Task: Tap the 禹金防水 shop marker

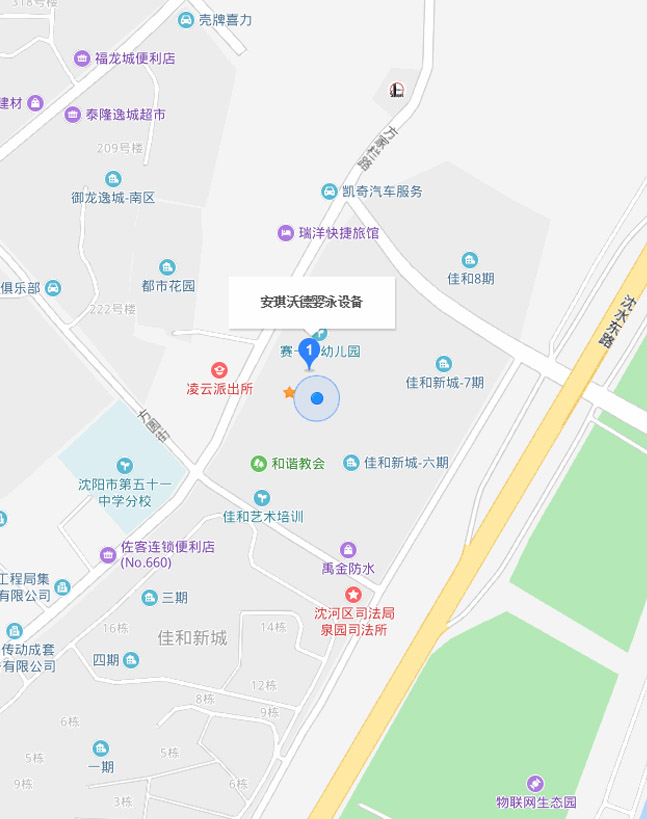Action: (x=348, y=549)
